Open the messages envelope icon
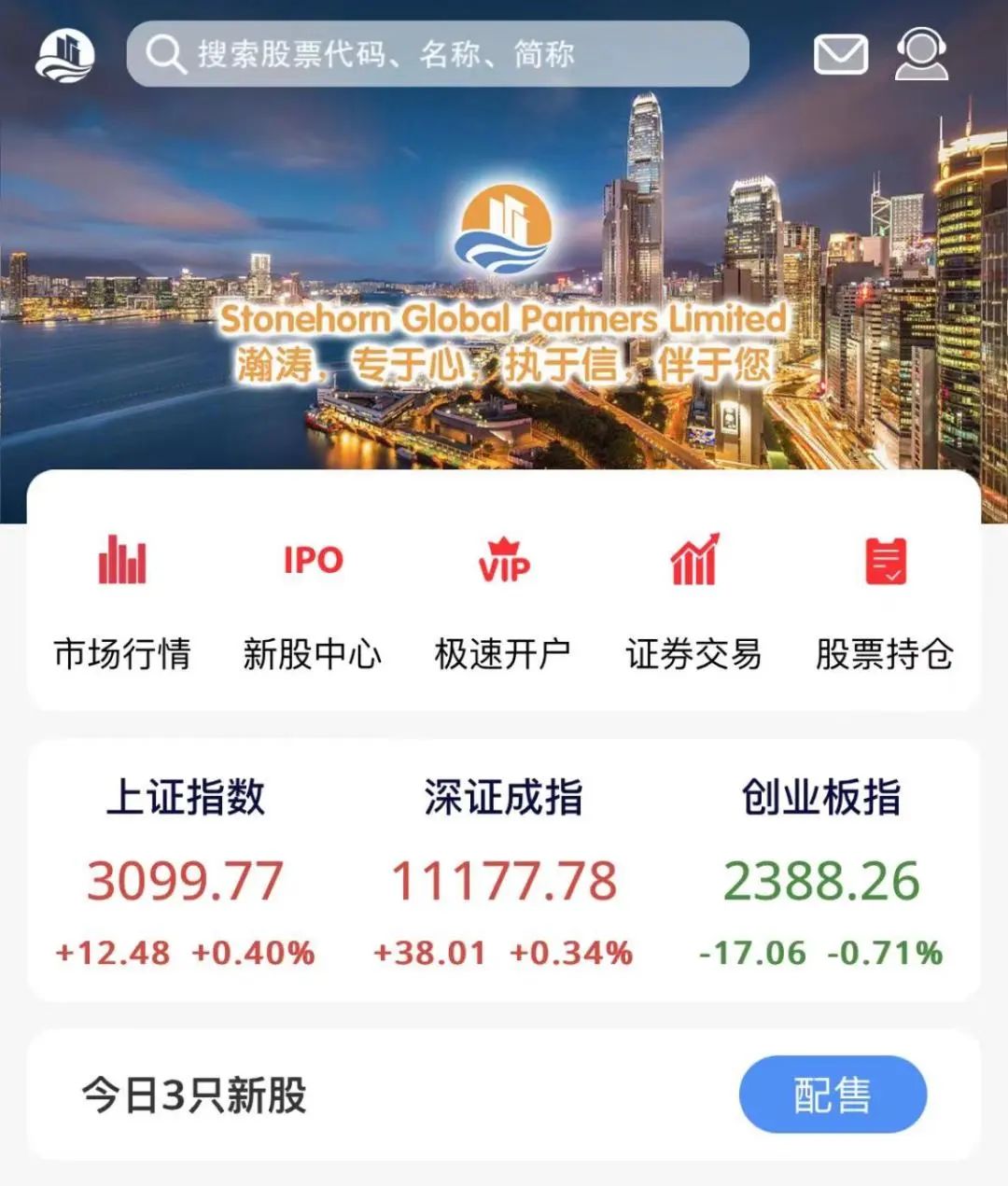The width and height of the screenshot is (1008, 1186). click(x=840, y=54)
